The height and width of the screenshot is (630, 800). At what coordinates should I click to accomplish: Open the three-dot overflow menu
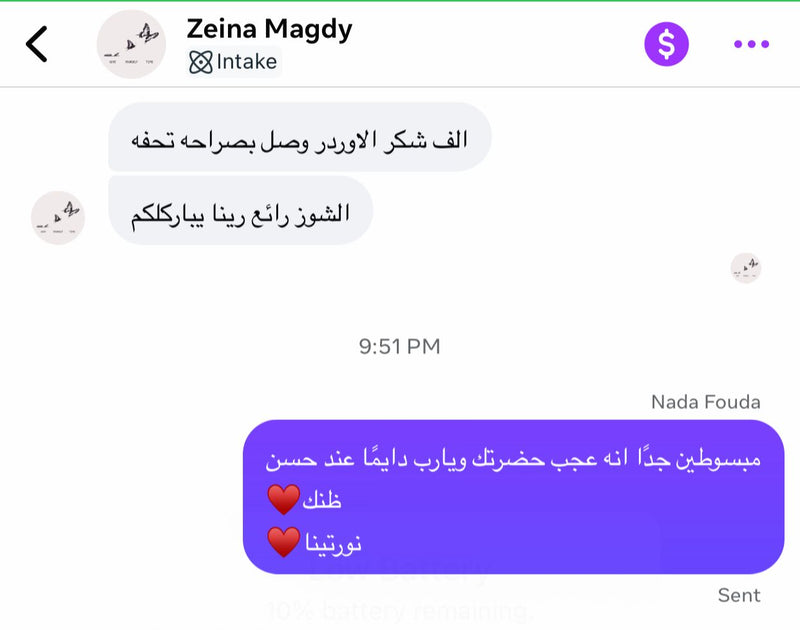coord(751,44)
